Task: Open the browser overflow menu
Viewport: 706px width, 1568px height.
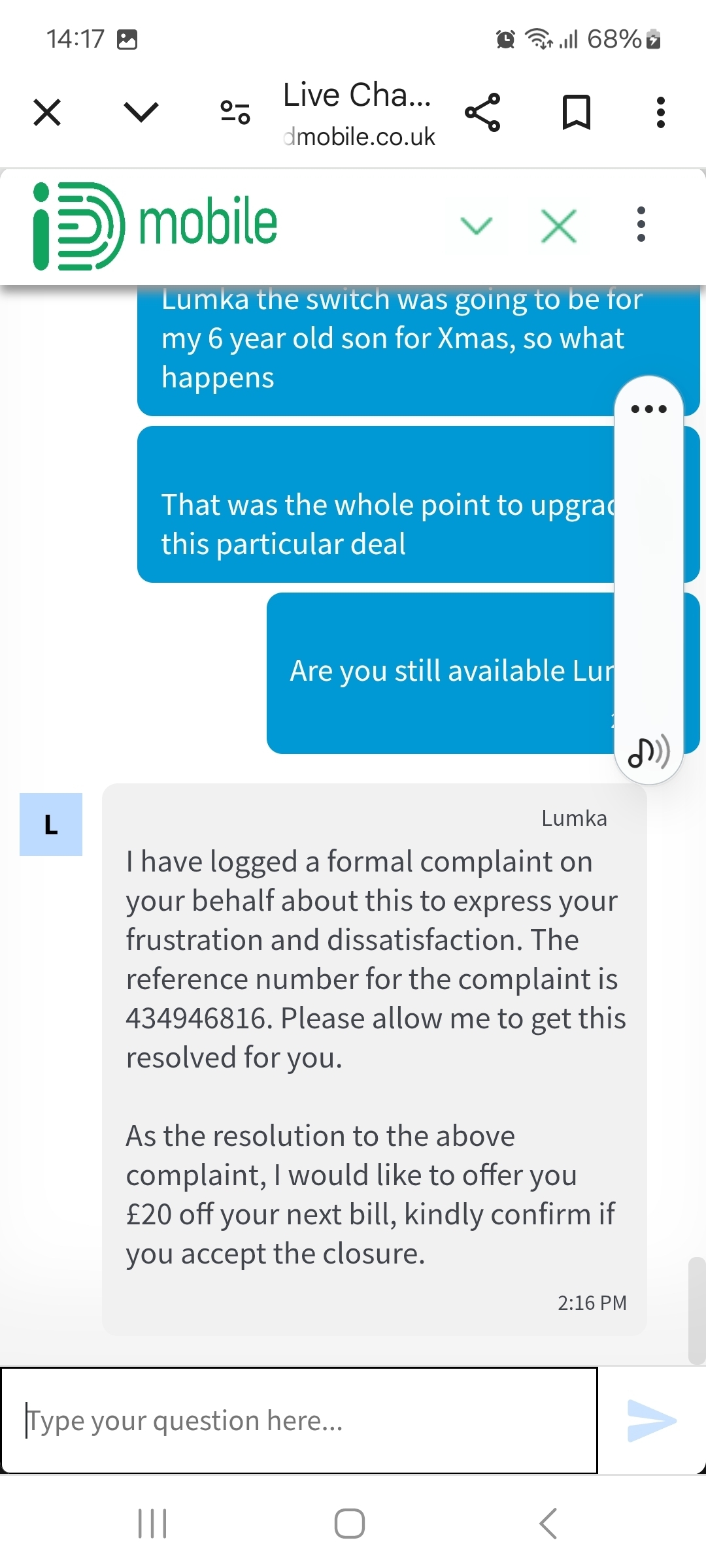Action: (x=661, y=112)
